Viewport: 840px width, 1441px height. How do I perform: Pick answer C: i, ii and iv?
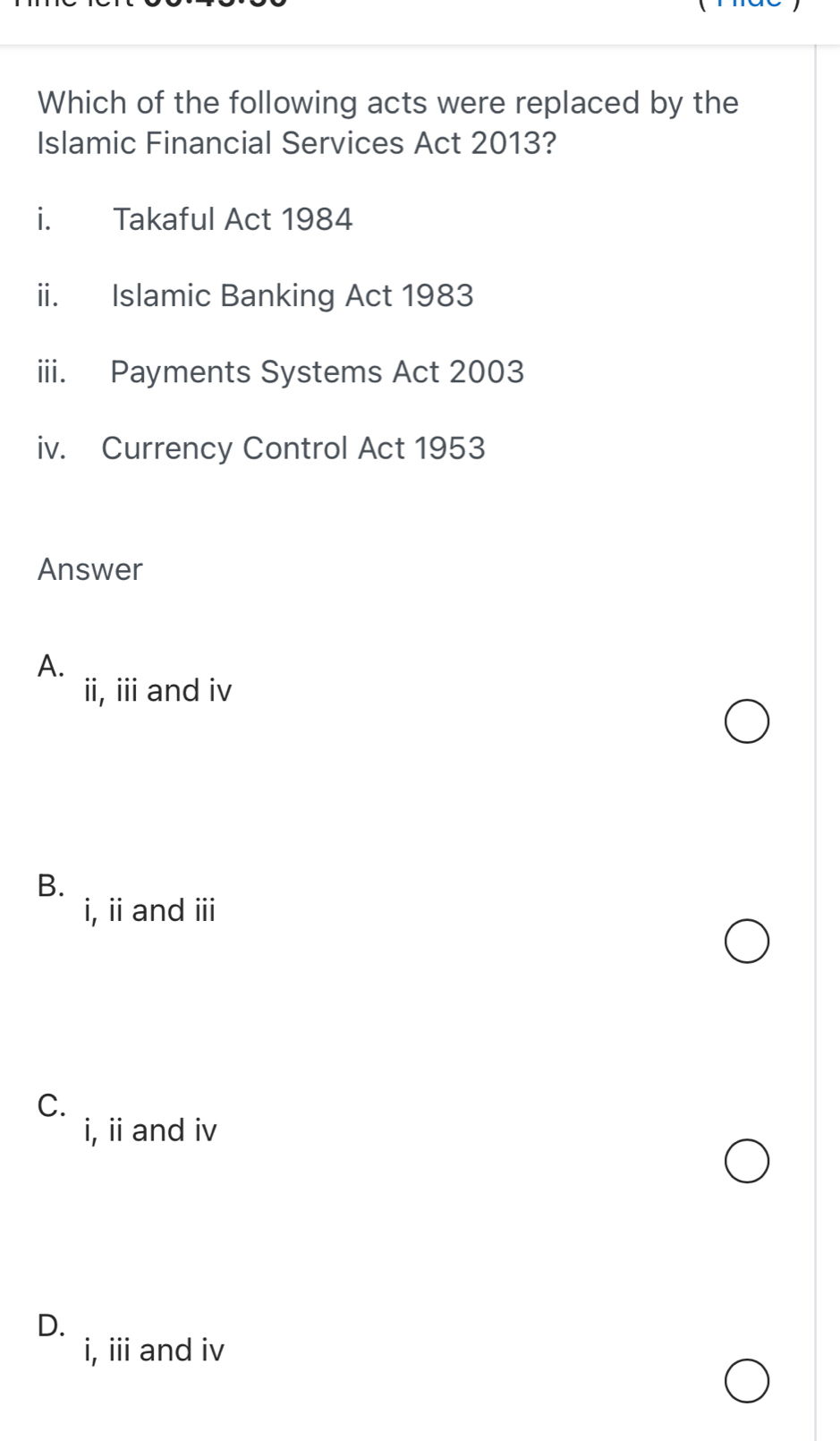[x=746, y=1162]
